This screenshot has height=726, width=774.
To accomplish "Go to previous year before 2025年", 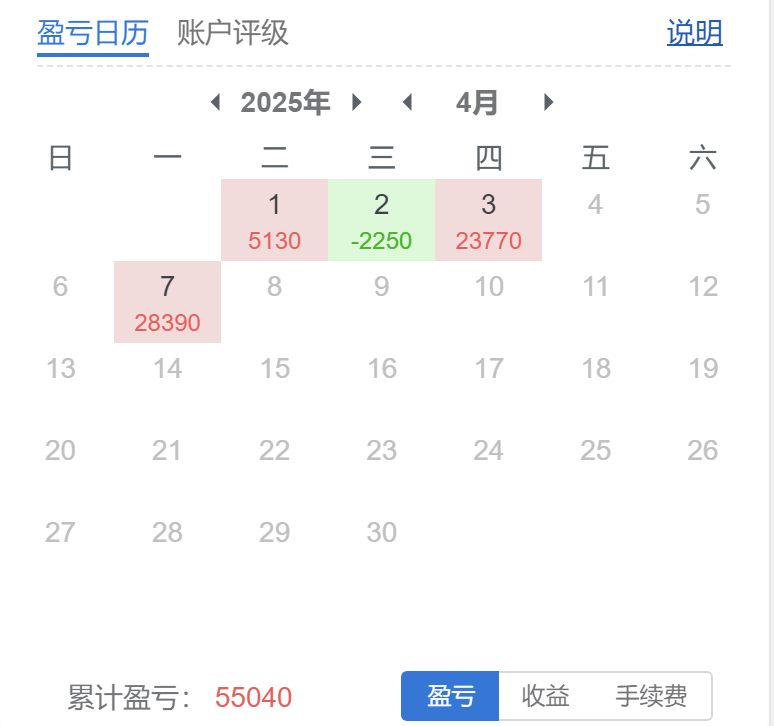I will coord(215,102).
